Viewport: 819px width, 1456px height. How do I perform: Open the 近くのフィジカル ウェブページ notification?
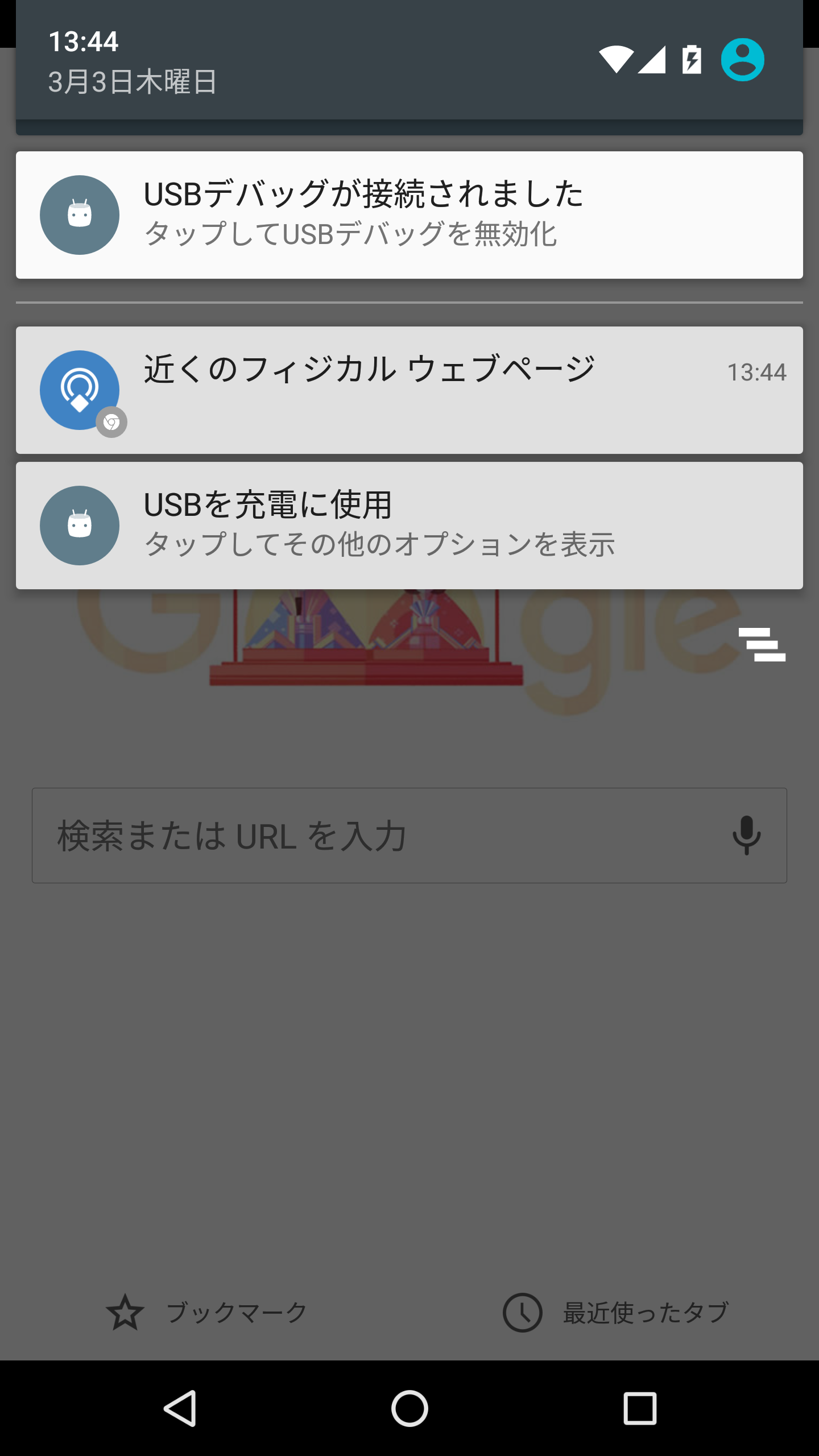pyautogui.click(x=409, y=390)
